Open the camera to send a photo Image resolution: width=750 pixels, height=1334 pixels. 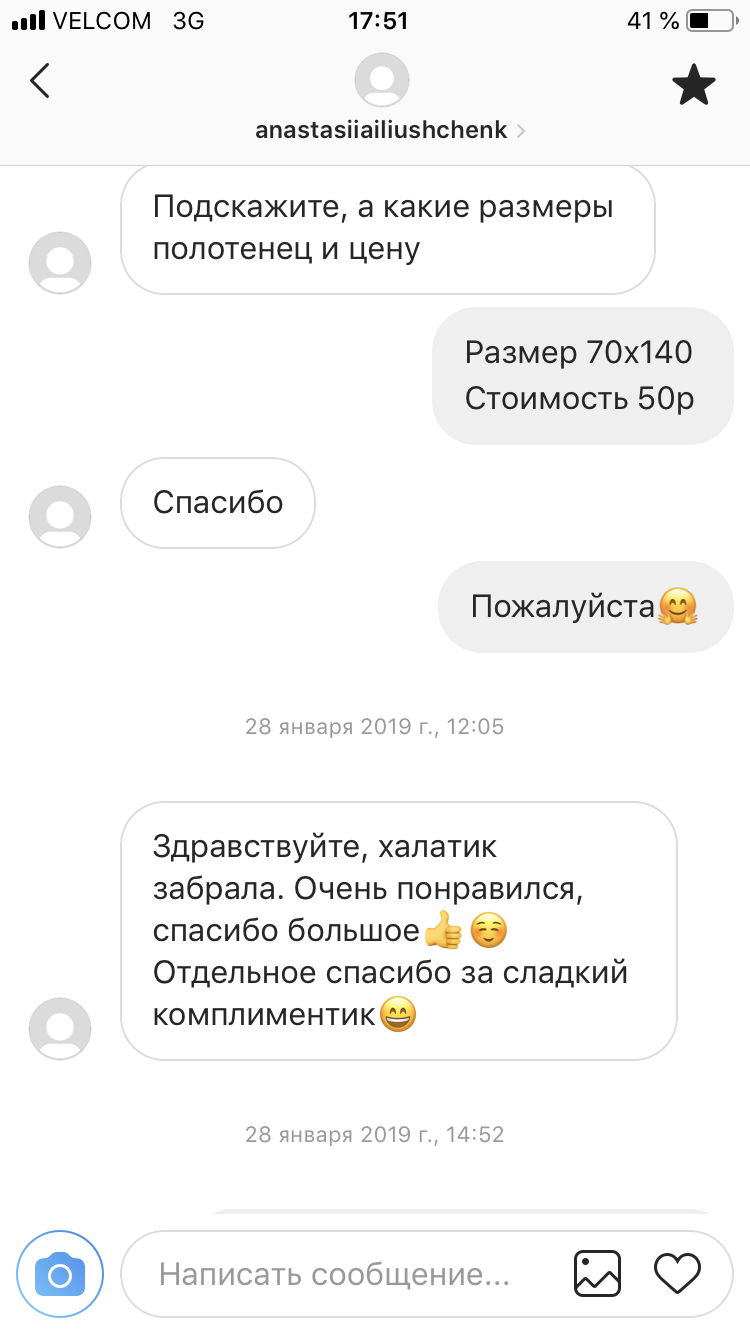pyautogui.click(x=60, y=1274)
